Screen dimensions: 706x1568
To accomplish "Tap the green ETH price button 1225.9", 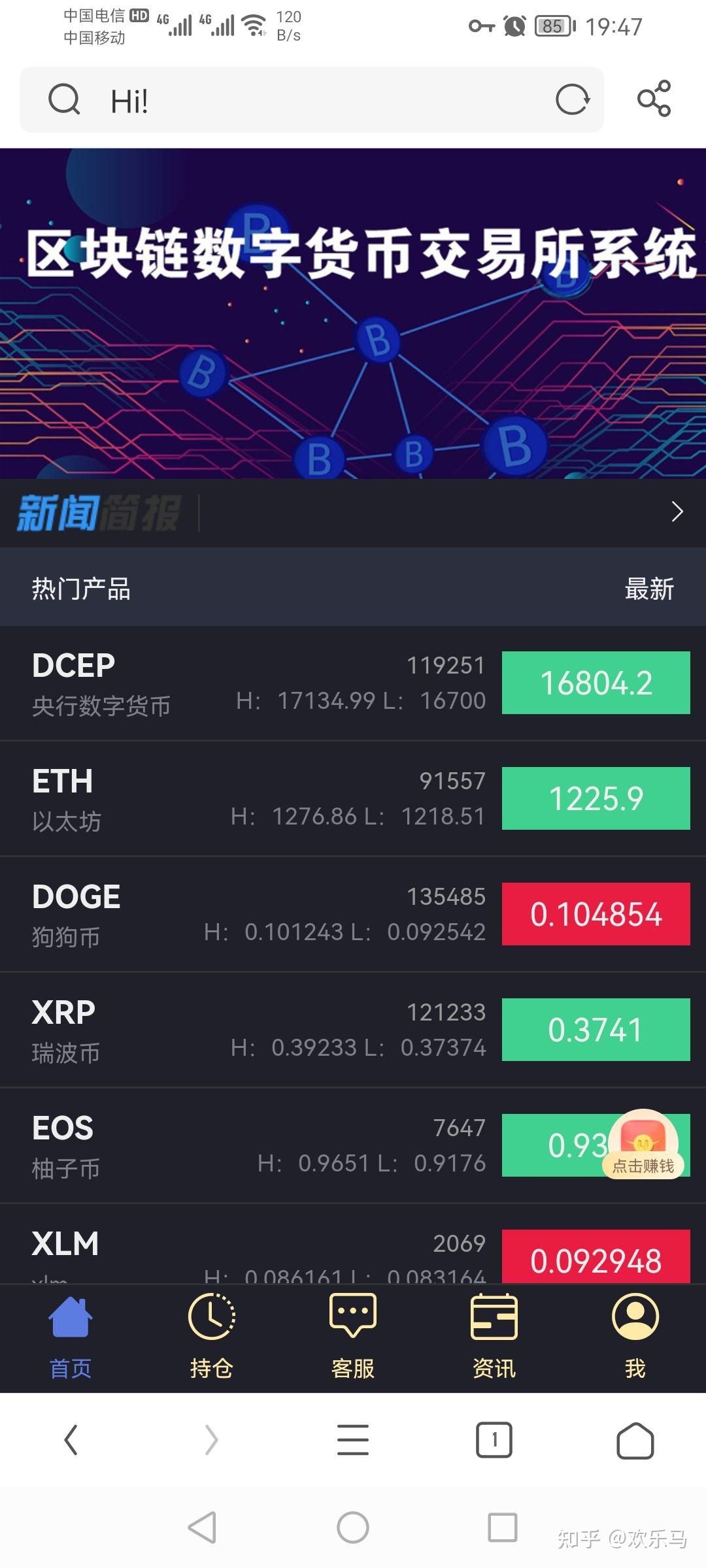I will pos(595,798).
